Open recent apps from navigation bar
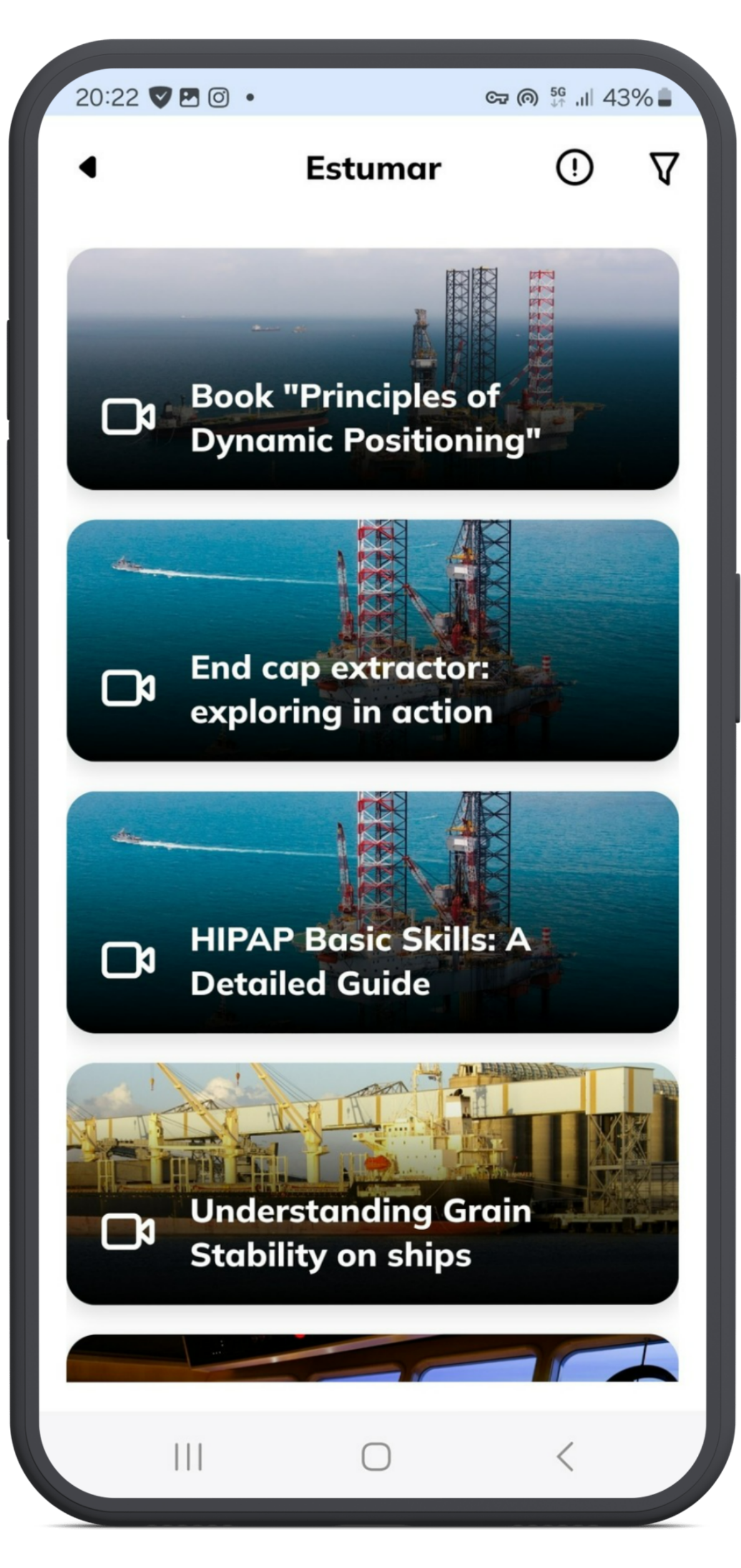The width and height of the screenshot is (741, 1568). (188, 1457)
